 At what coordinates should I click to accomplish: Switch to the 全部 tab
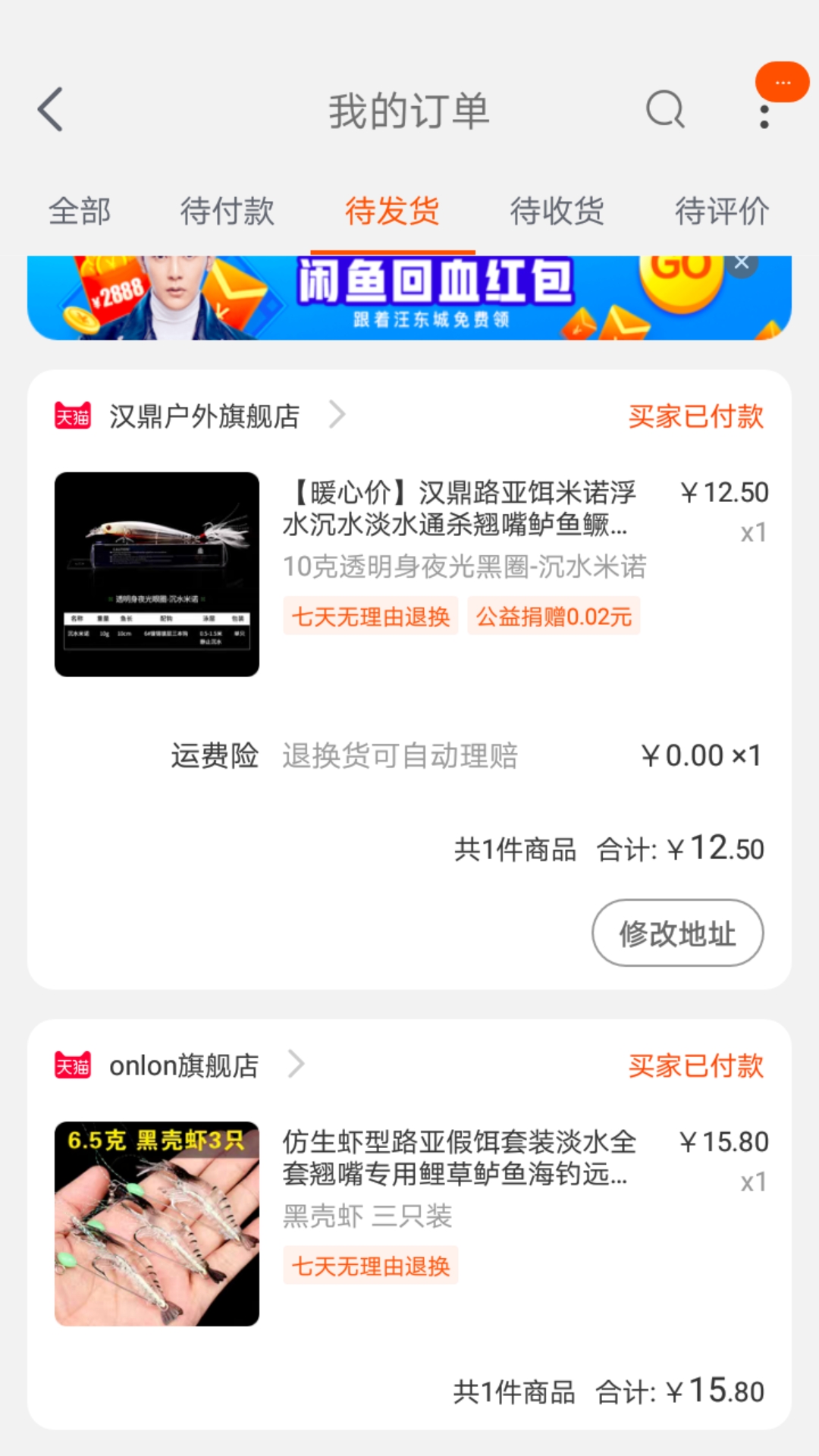point(80,211)
